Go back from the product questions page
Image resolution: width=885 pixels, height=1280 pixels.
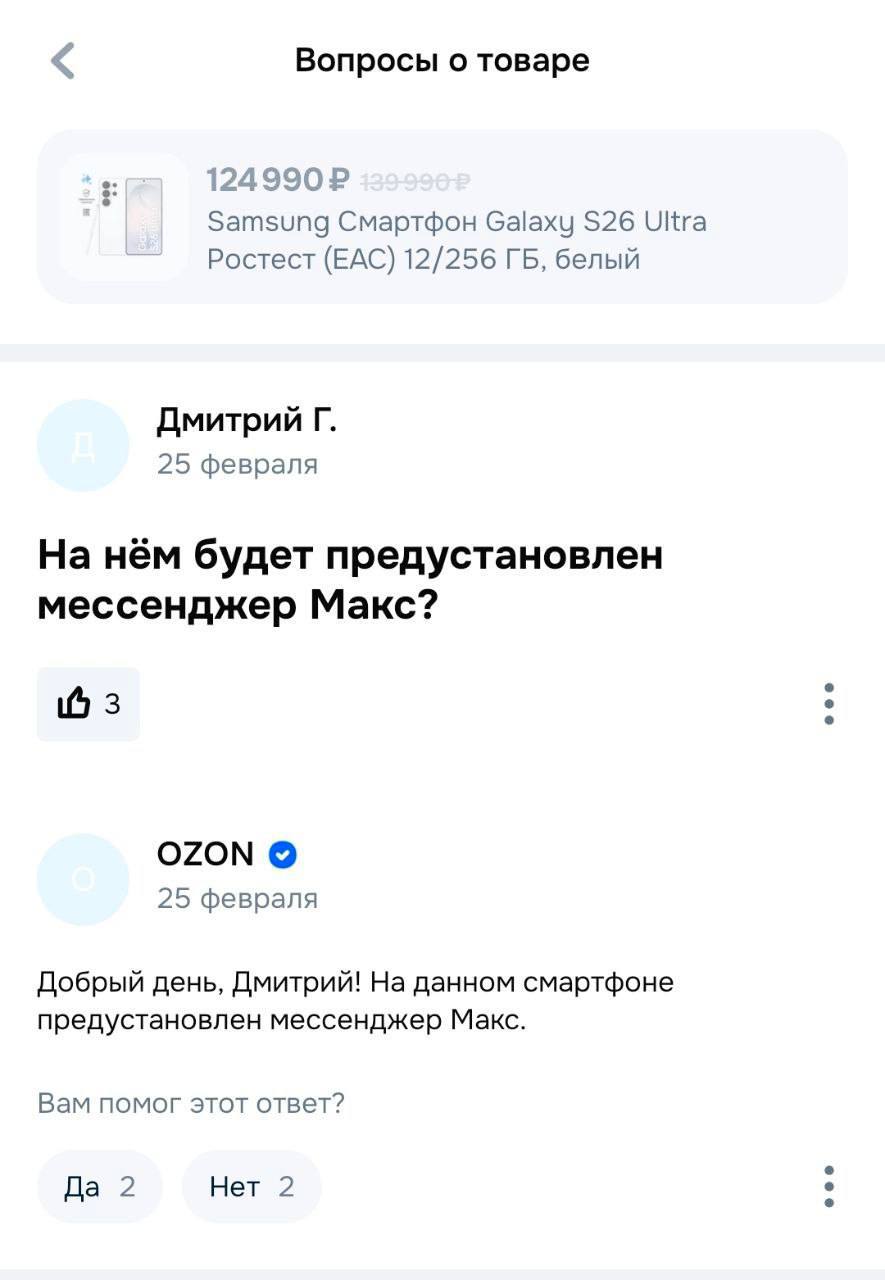click(63, 61)
